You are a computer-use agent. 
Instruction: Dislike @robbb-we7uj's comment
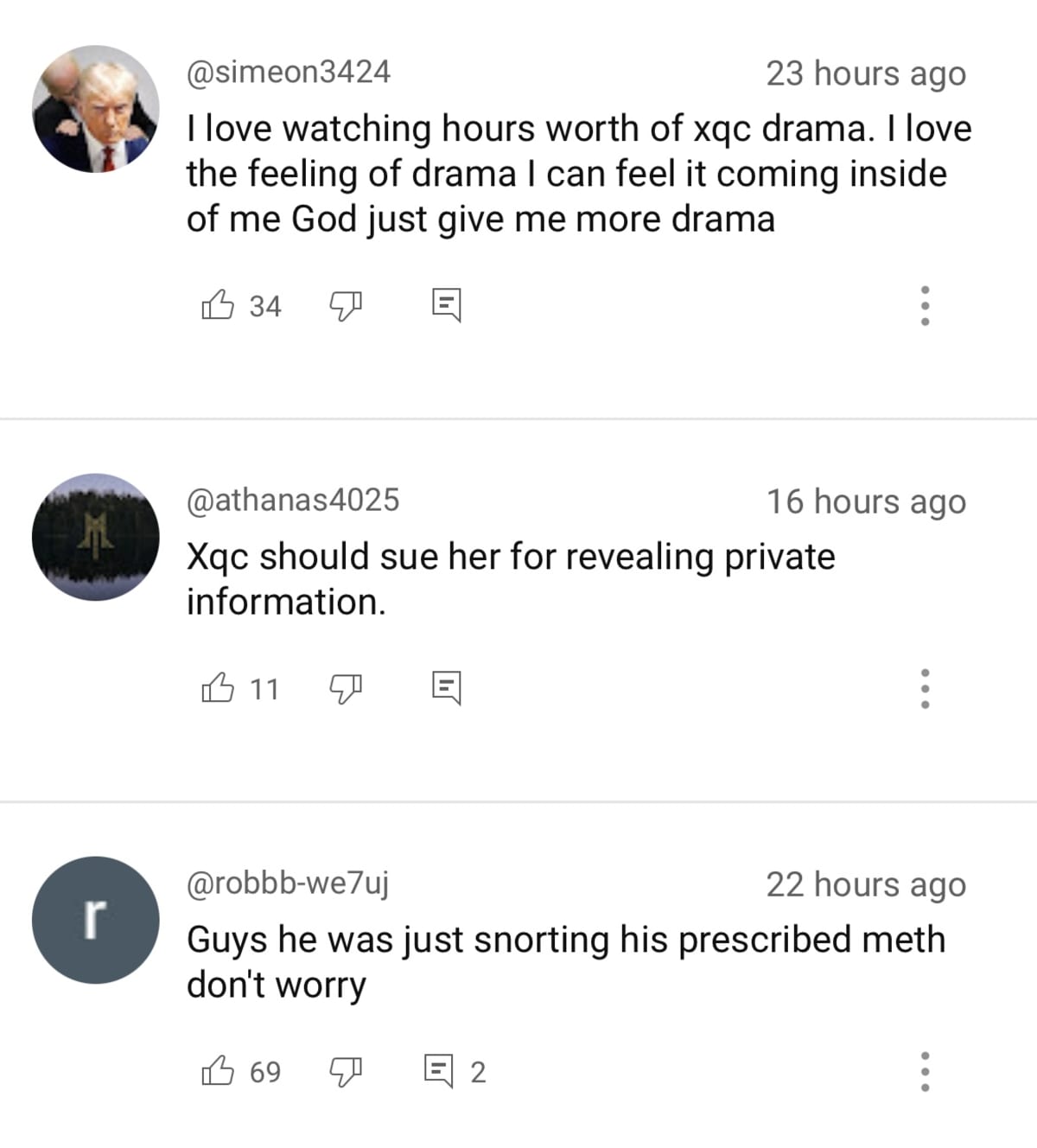point(344,1072)
